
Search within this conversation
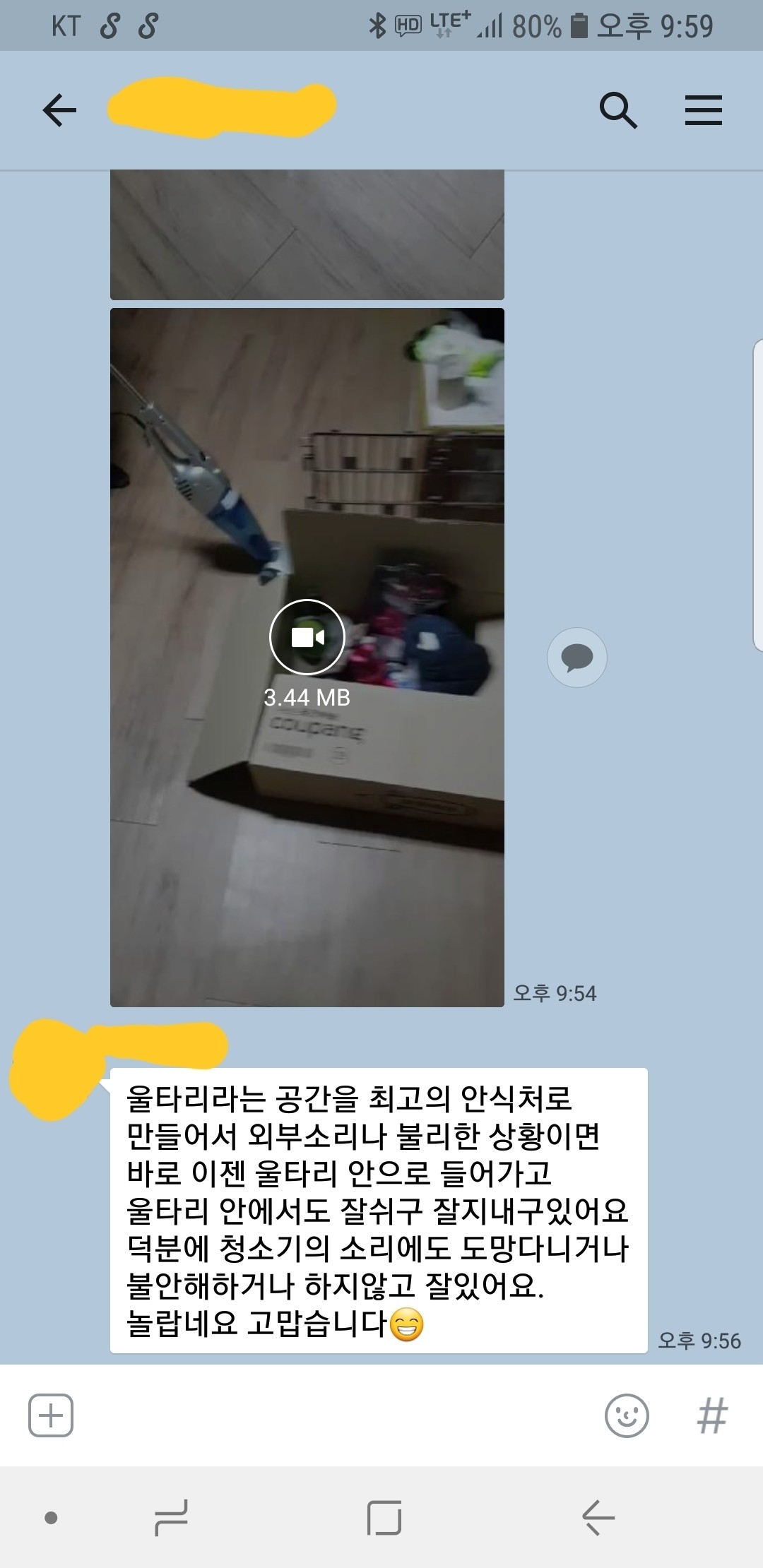pyautogui.click(x=618, y=110)
